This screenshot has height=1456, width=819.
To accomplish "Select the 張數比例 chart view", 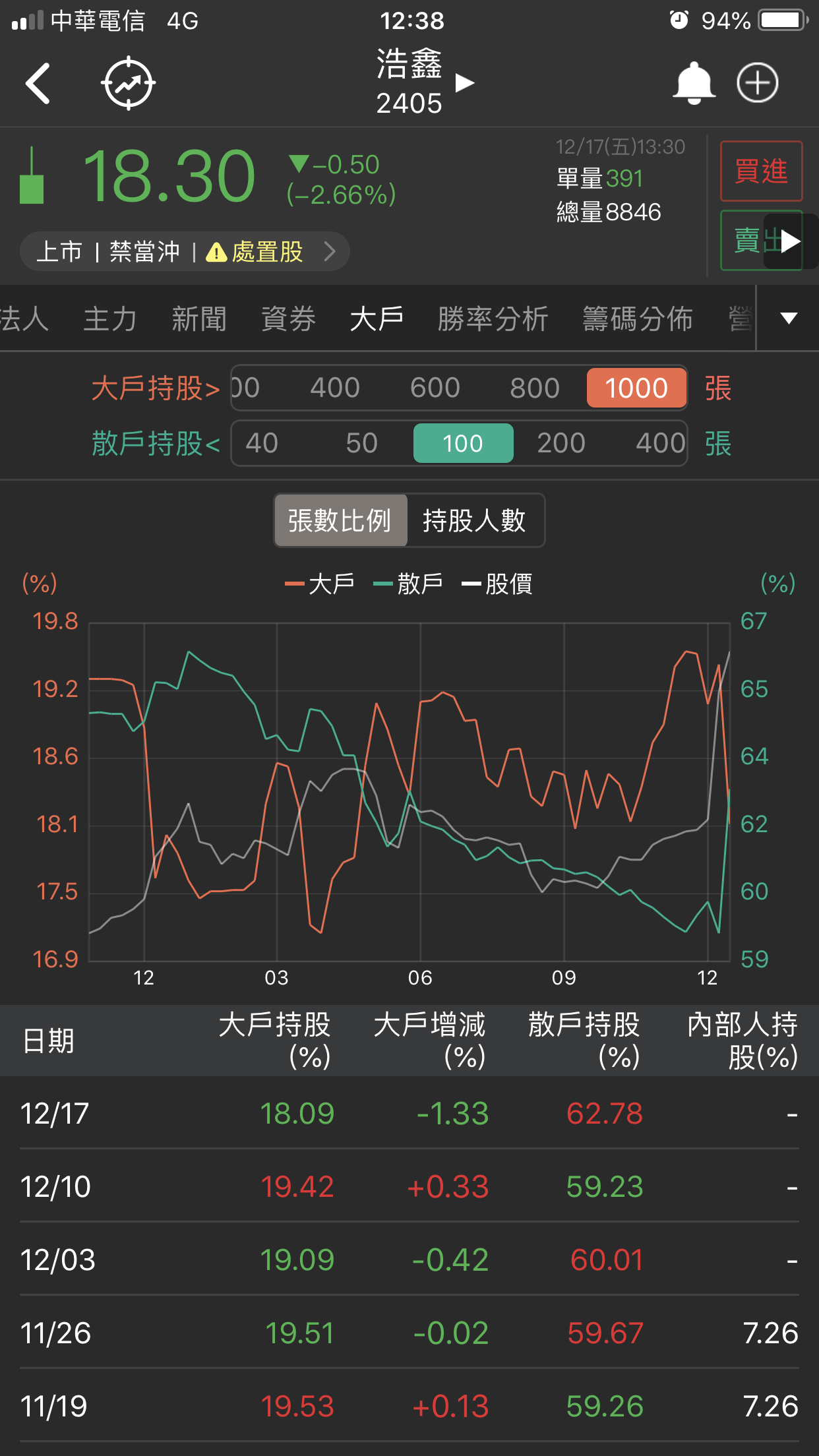I will (340, 520).
